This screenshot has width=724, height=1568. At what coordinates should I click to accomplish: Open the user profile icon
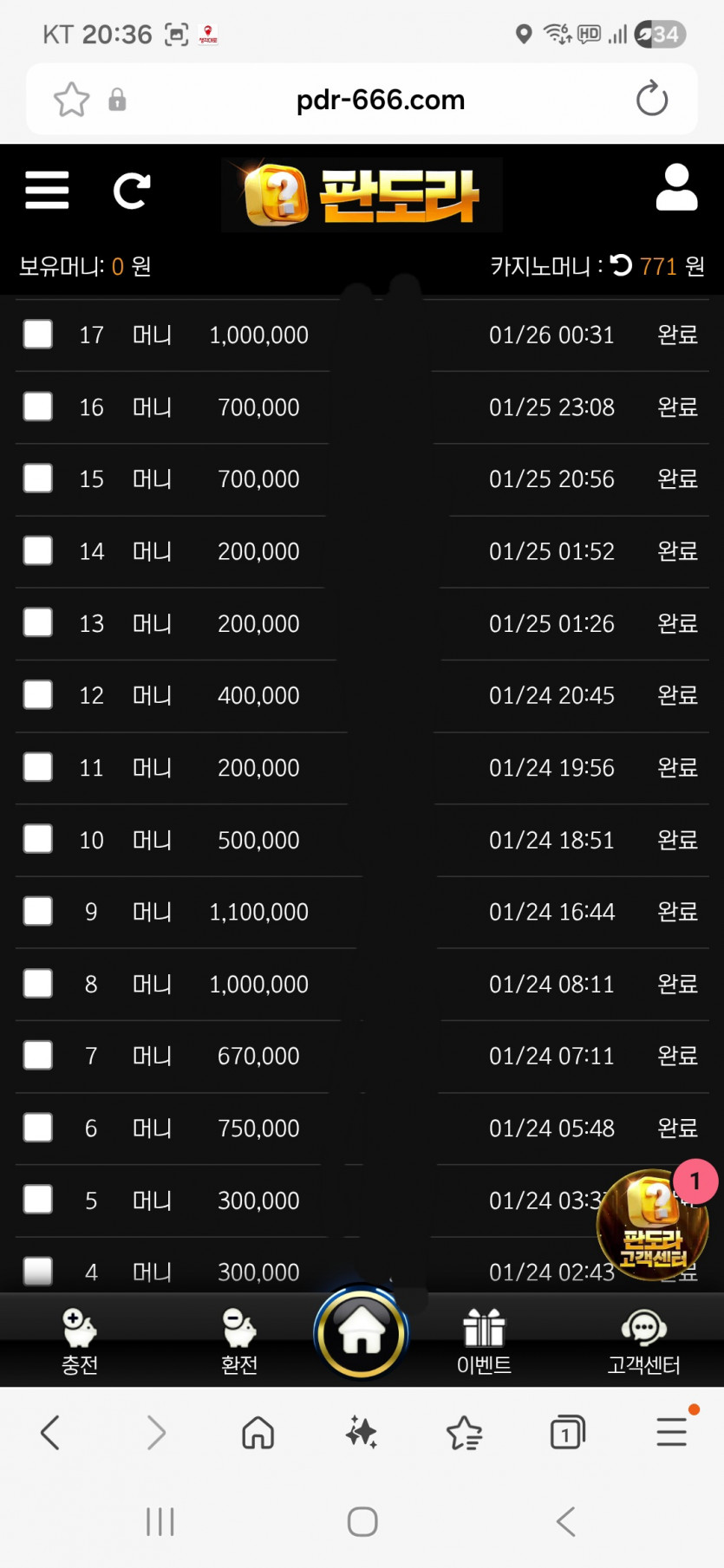tap(676, 187)
